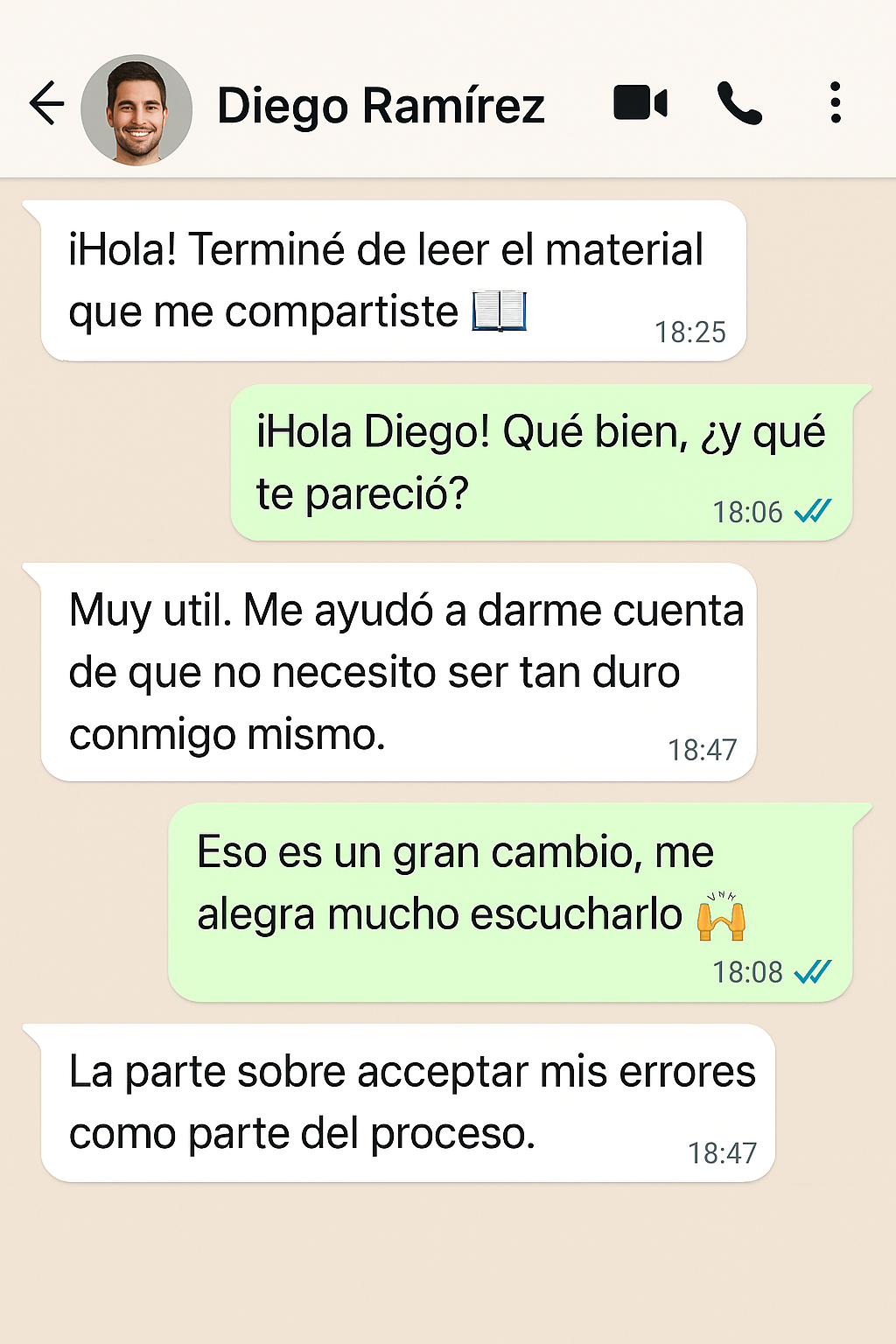Start a video call with Diego
Image resolution: width=896 pixels, height=1344 pixels.
(640, 103)
